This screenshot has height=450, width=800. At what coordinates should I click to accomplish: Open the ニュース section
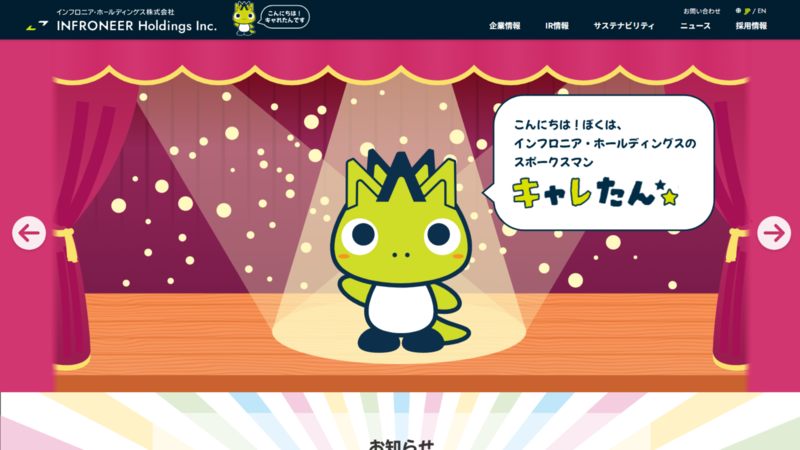pos(695,26)
